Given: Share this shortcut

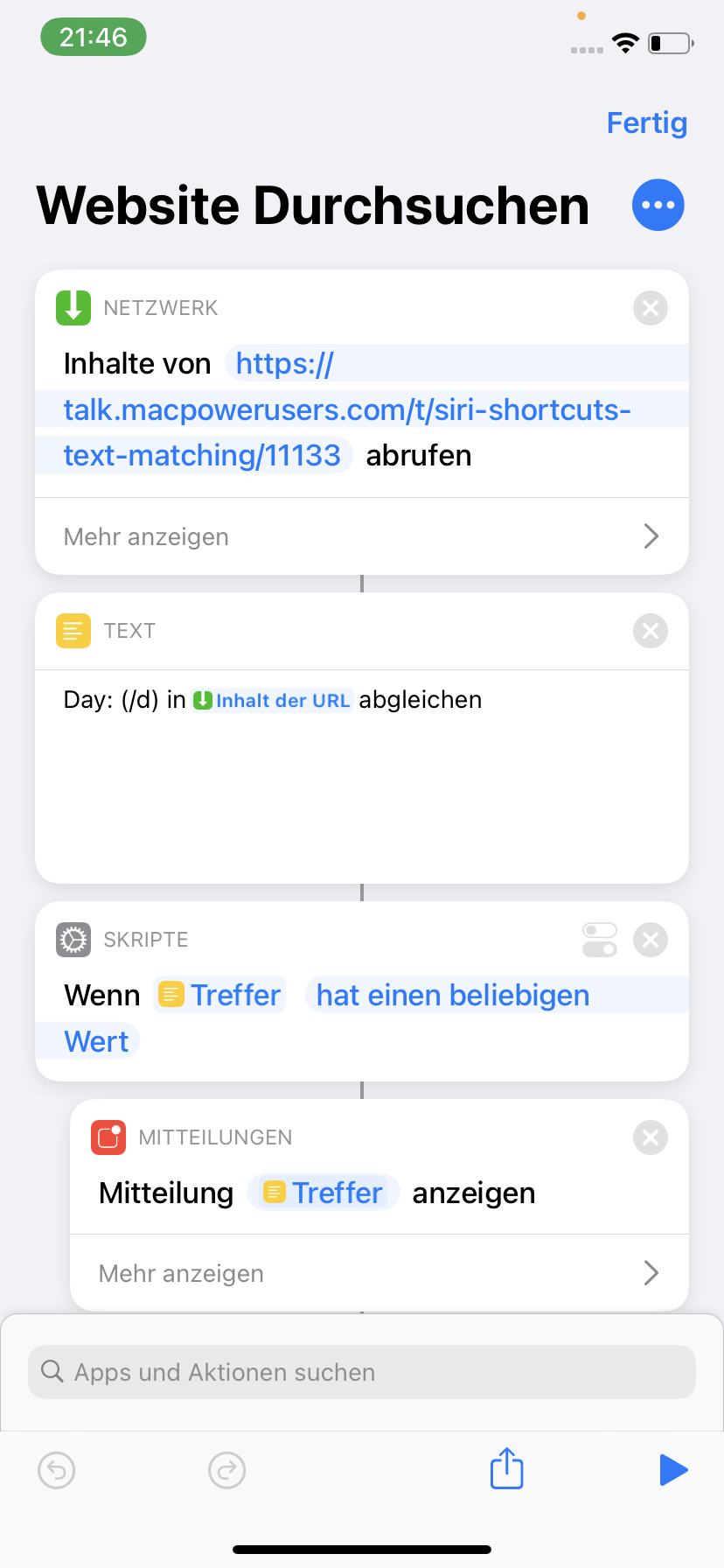Looking at the screenshot, I should [506, 1468].
